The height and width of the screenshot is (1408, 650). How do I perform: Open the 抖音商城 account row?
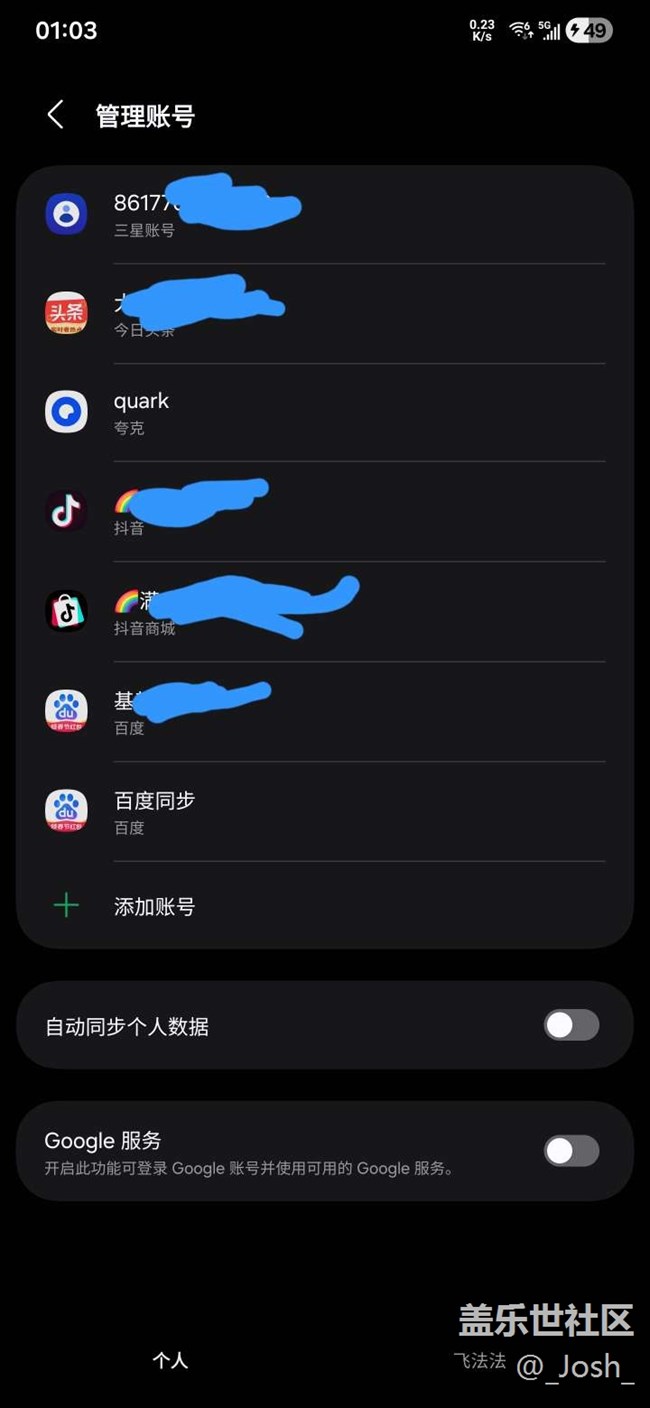click(325, 612)
